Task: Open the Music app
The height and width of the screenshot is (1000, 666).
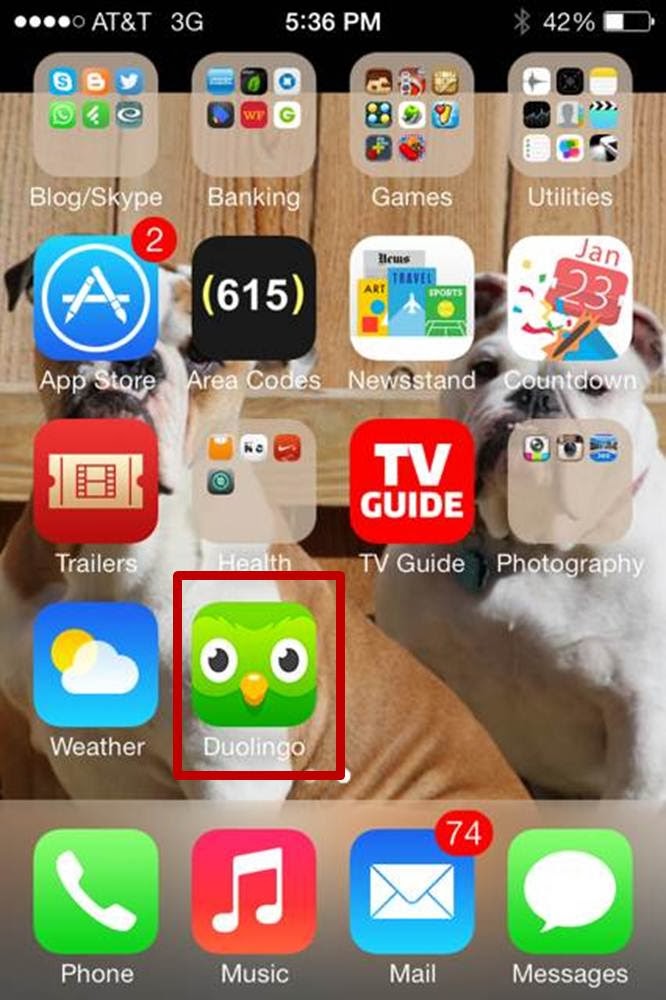Action: (x=253, y=891)
